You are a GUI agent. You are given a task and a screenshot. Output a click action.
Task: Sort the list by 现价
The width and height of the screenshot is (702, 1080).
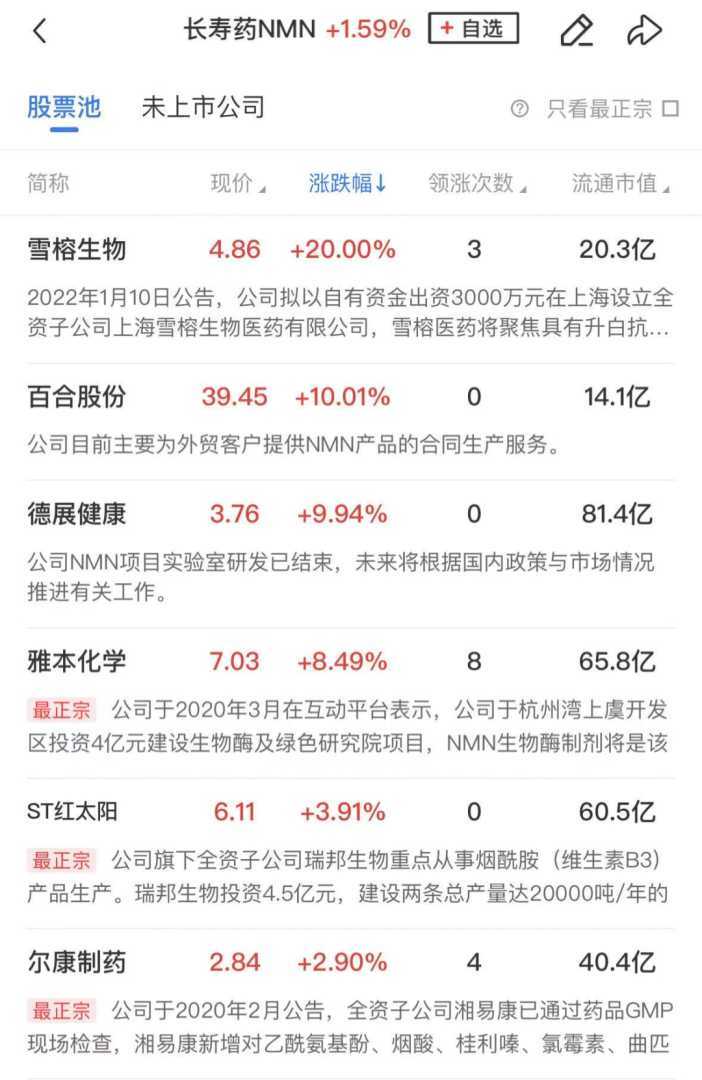point(237,183)
